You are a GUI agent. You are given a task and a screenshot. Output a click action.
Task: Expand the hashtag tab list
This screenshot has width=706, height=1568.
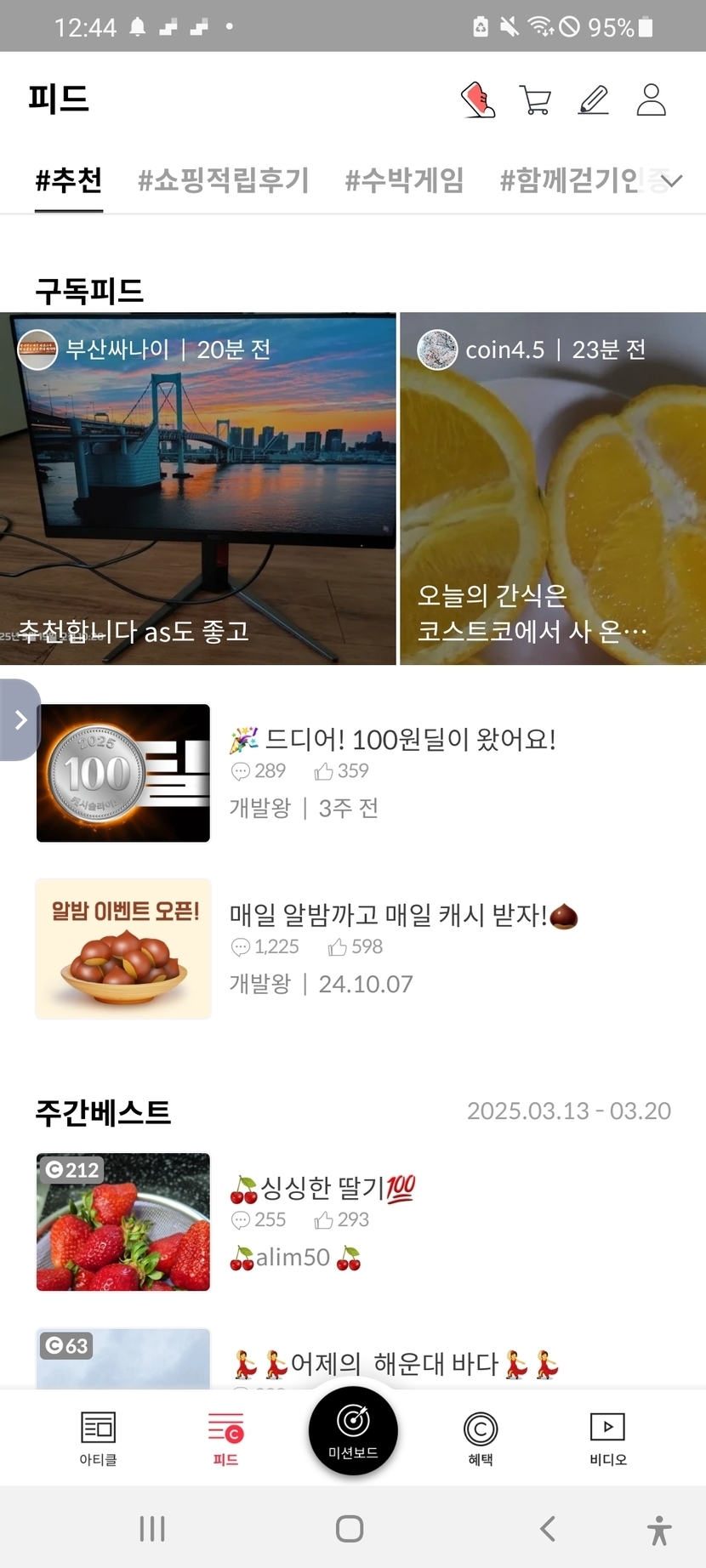click(673, 180)
